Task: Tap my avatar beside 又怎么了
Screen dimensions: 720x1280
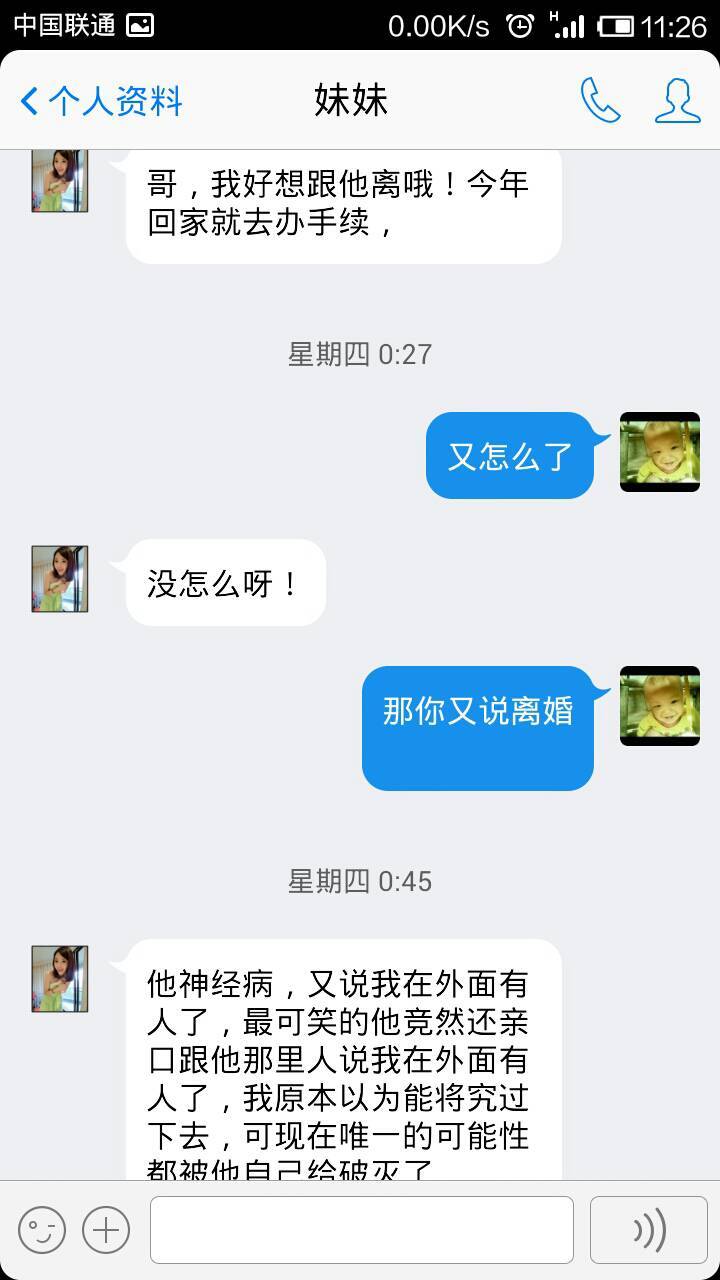Action: point(659,452)
